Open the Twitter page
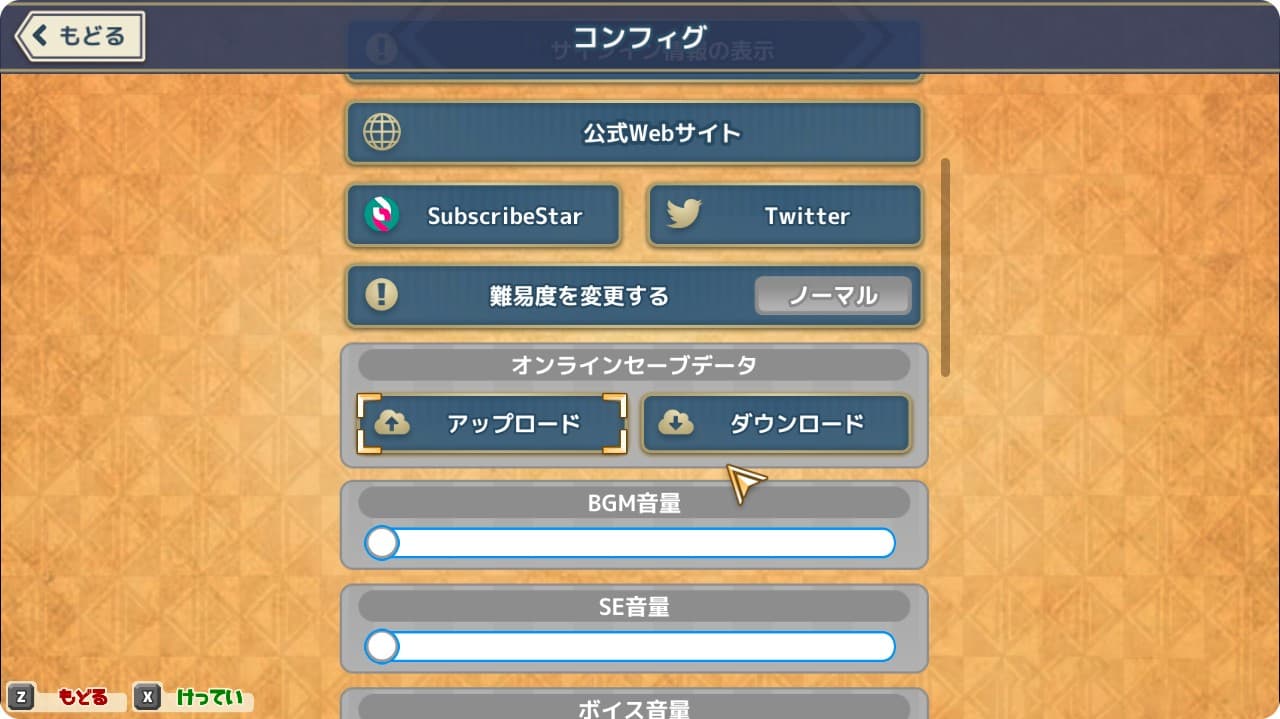 tap(784, 215)
